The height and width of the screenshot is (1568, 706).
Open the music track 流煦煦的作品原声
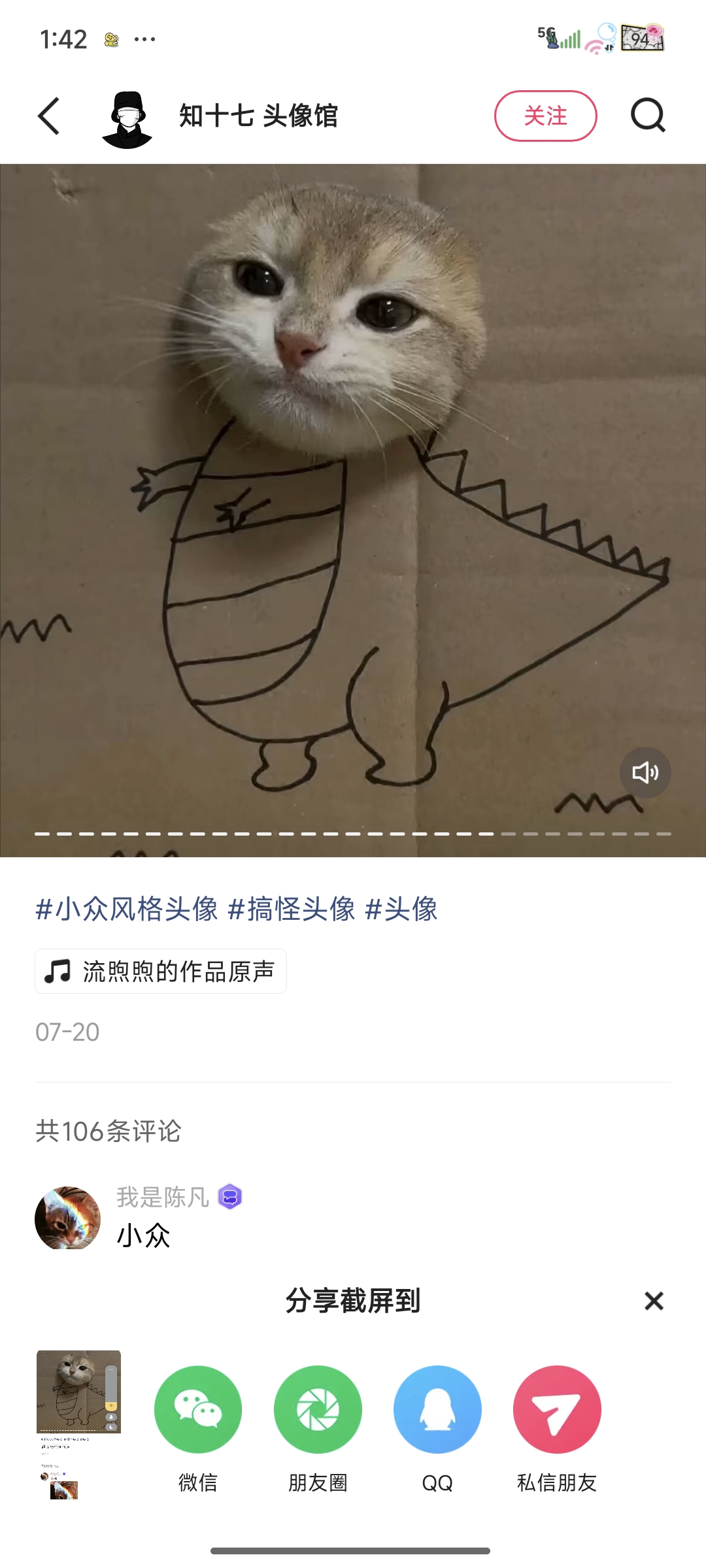pos(160,971)
